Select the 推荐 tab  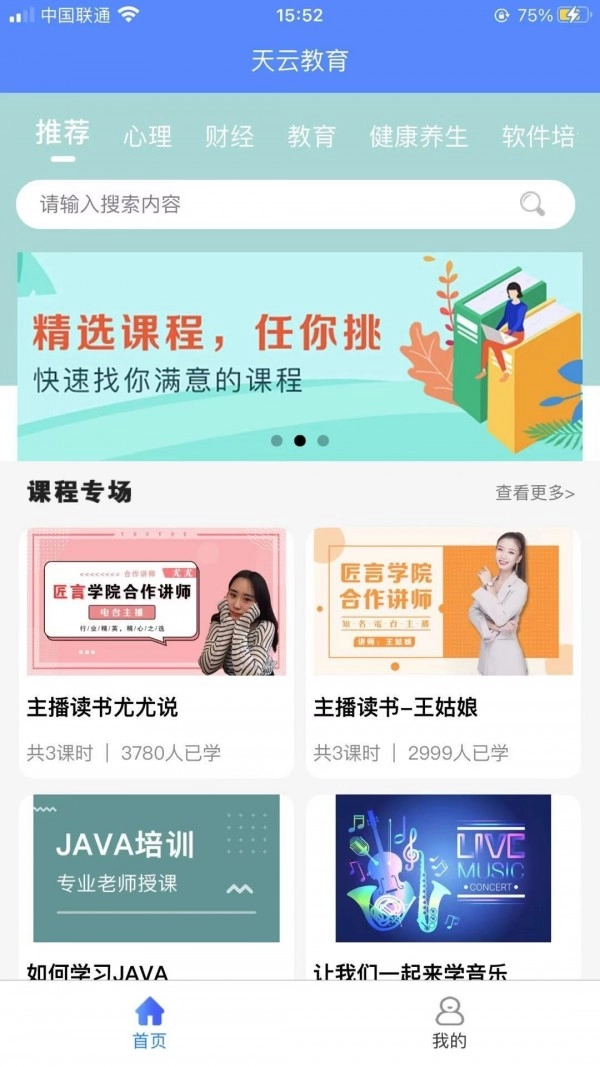pos(63,133)
